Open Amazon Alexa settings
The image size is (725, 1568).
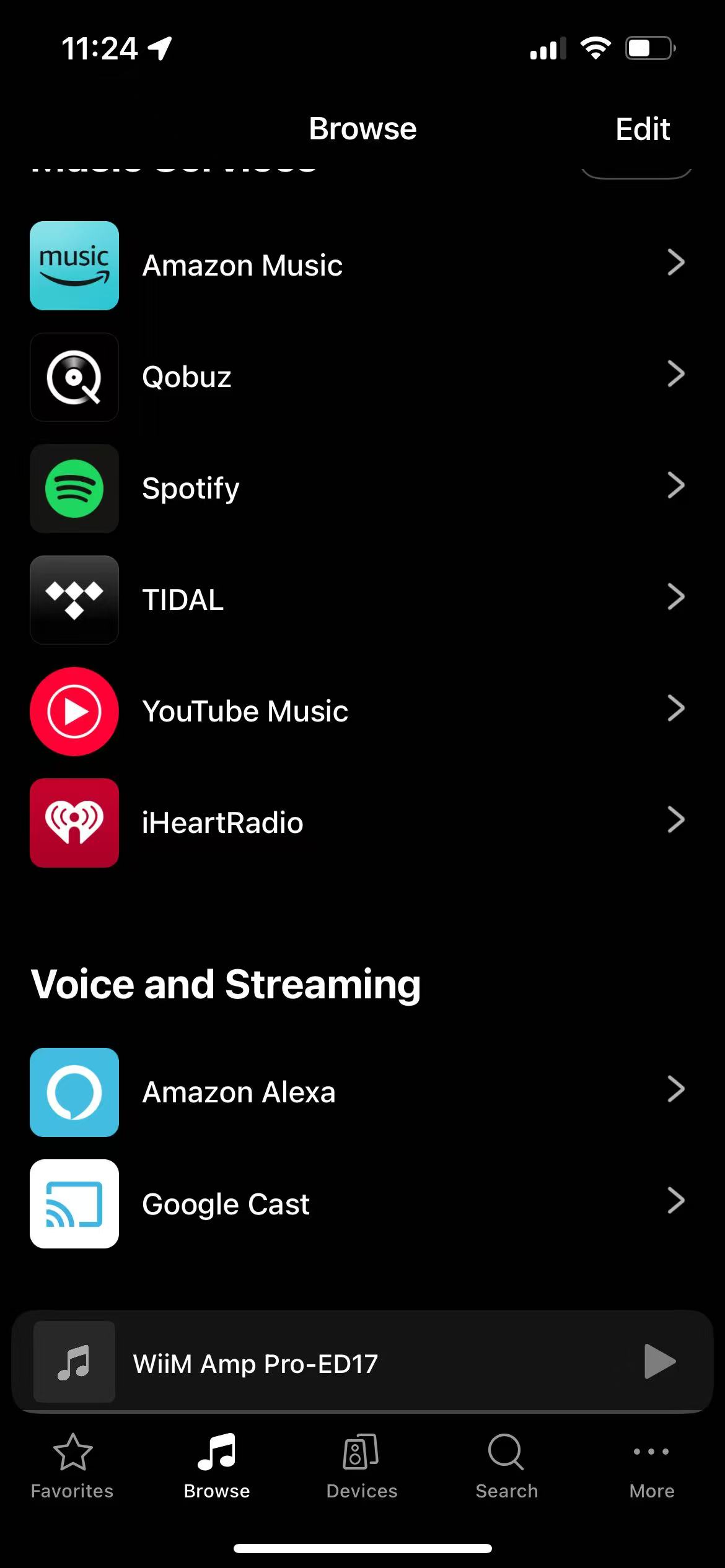[362, 1092]
